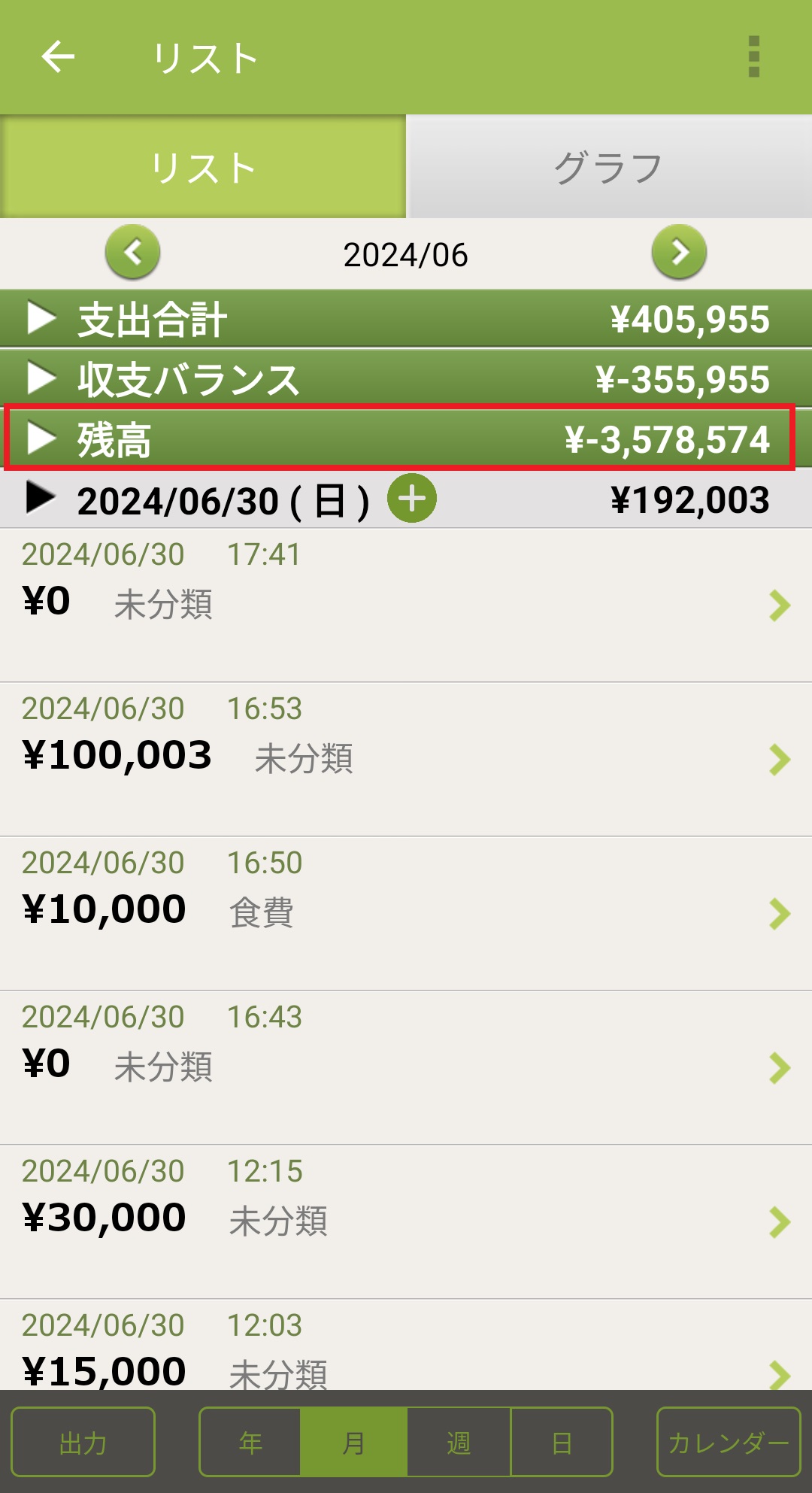Open the 16:43 ¥0 entry
The width and height of the screenshot is (812, 1493).
(406, 1067)
